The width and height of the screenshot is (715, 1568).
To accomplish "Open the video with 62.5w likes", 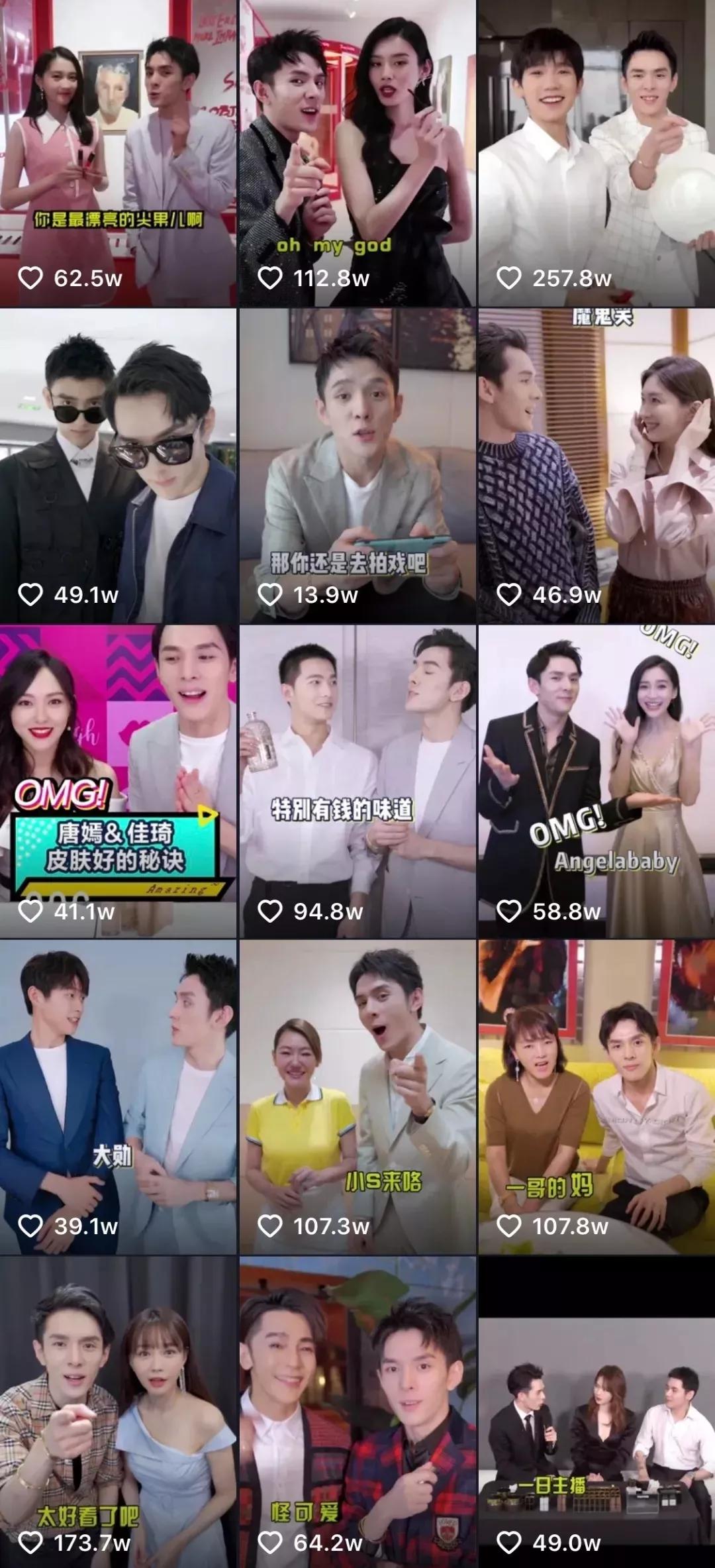I will [x=118, y=152].
